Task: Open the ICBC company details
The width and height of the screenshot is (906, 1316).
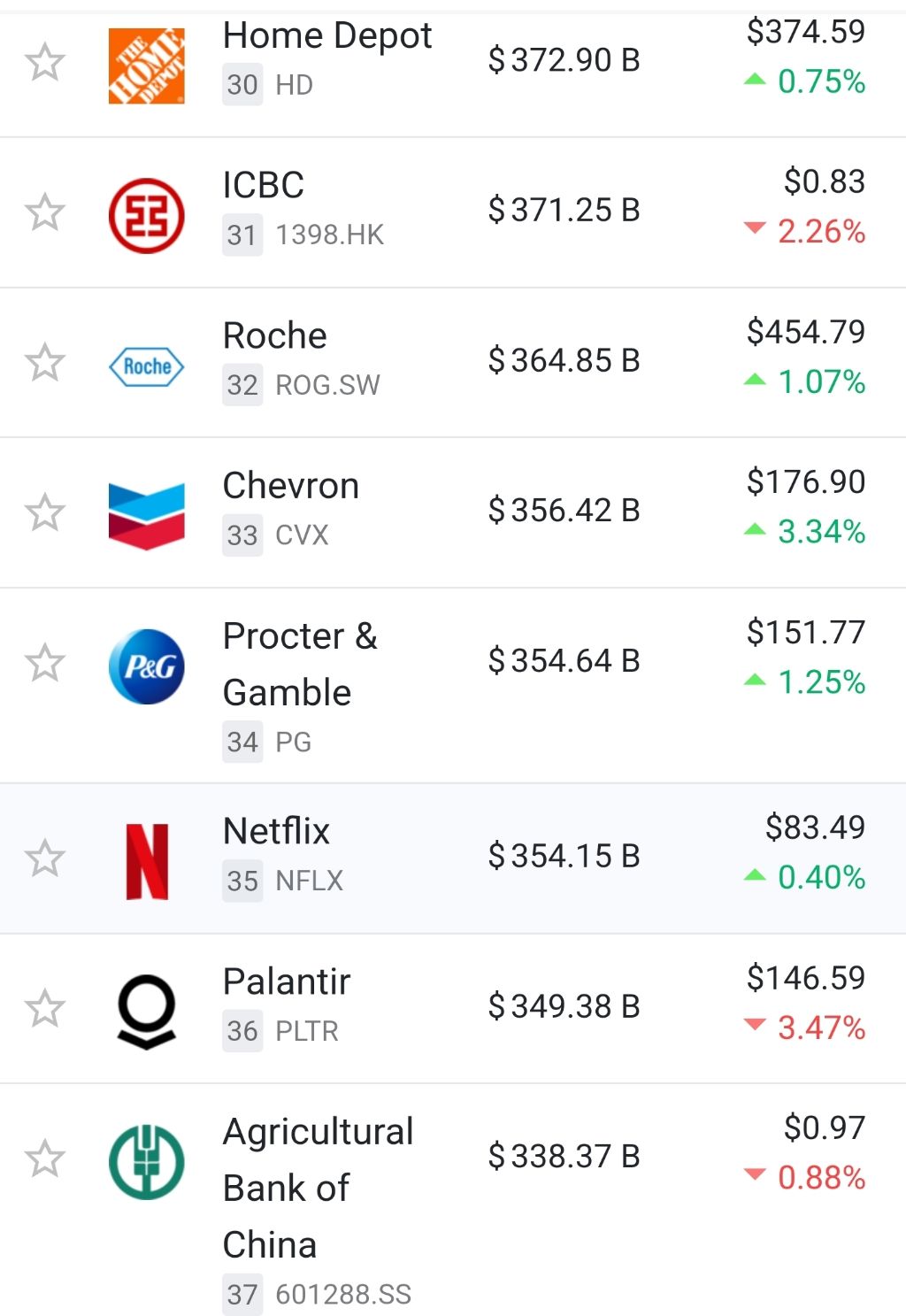Action: (x=263, y=186)
